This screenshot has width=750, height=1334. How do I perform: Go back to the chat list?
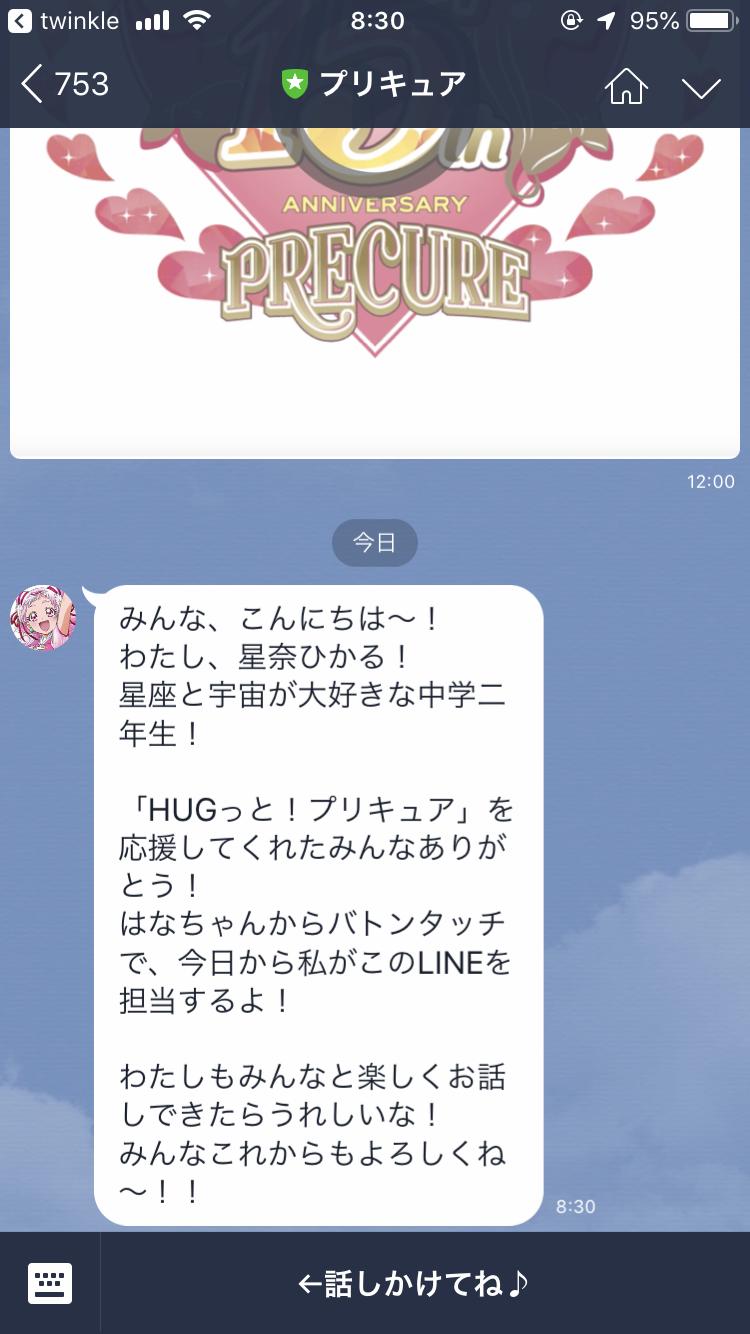(62, 85)
